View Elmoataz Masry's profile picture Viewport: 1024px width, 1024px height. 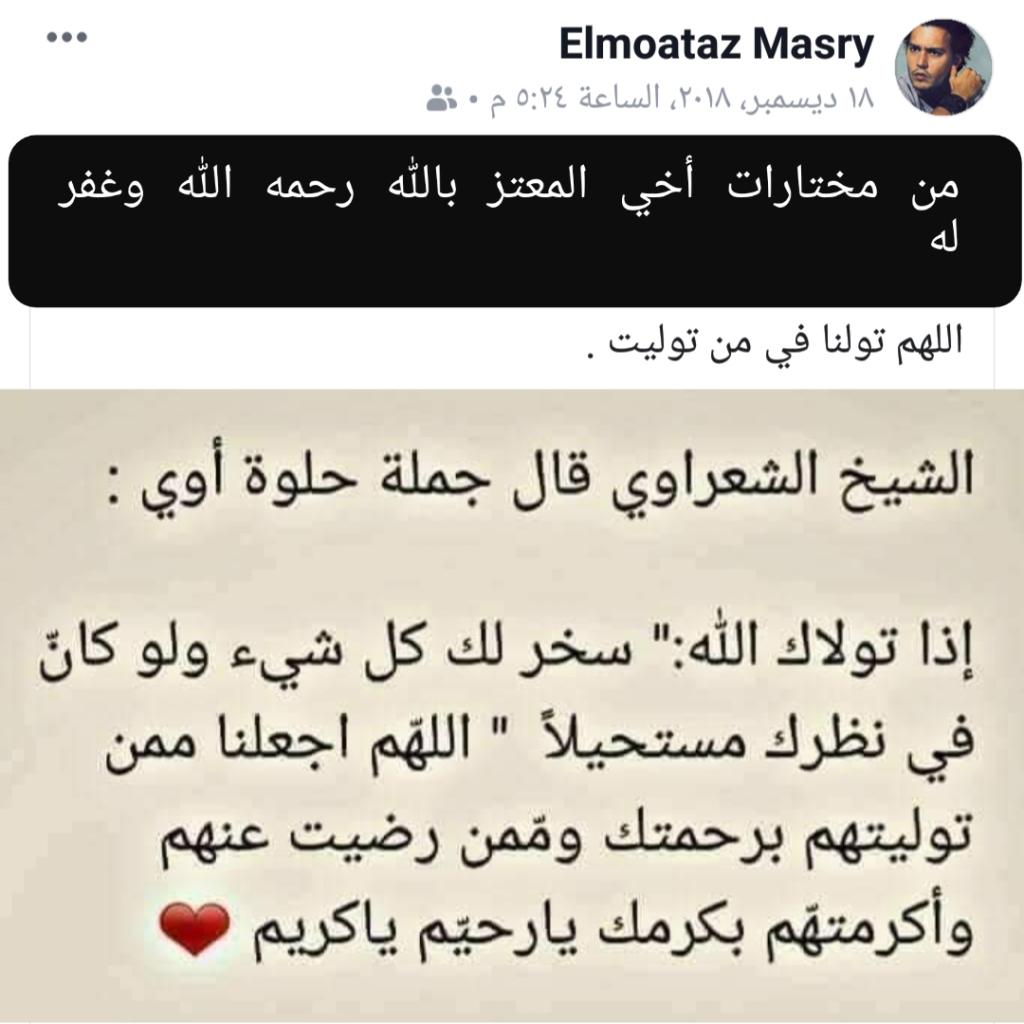tap(942, 68)
